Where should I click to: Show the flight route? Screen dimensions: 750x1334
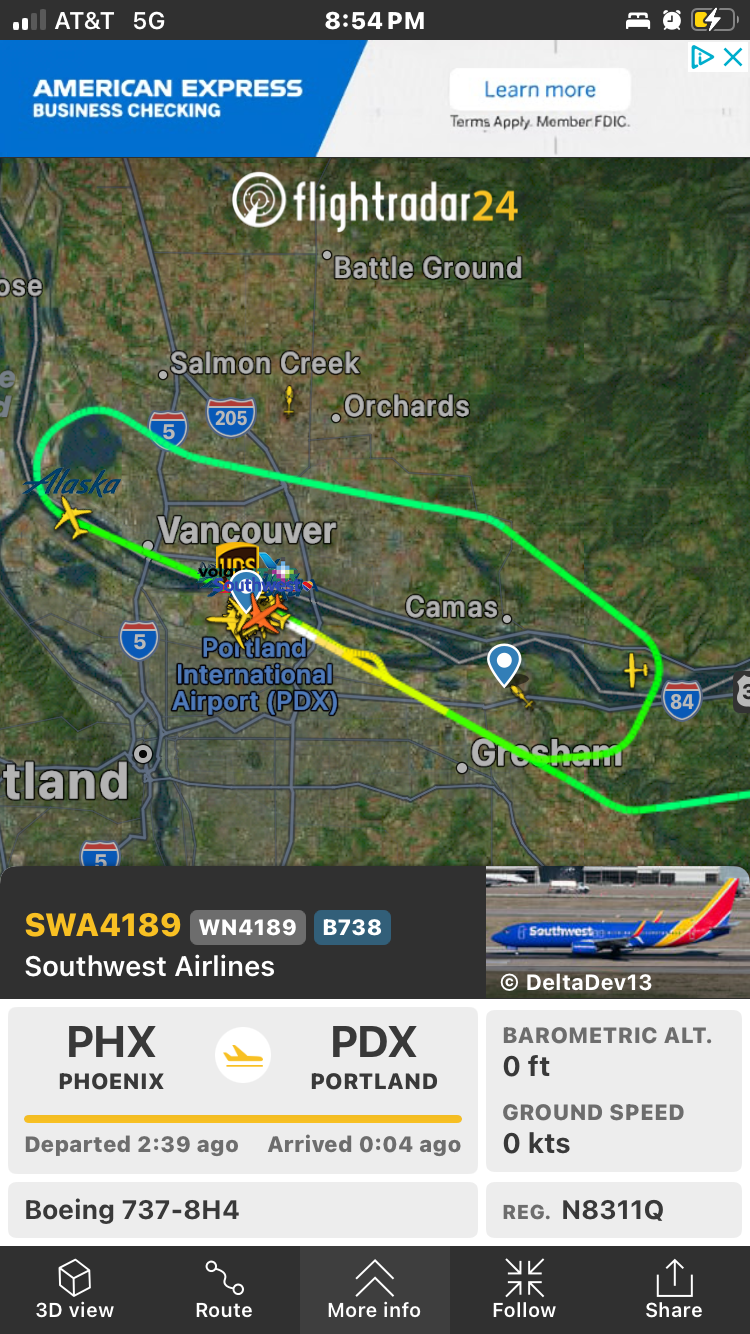(224, 1290)
